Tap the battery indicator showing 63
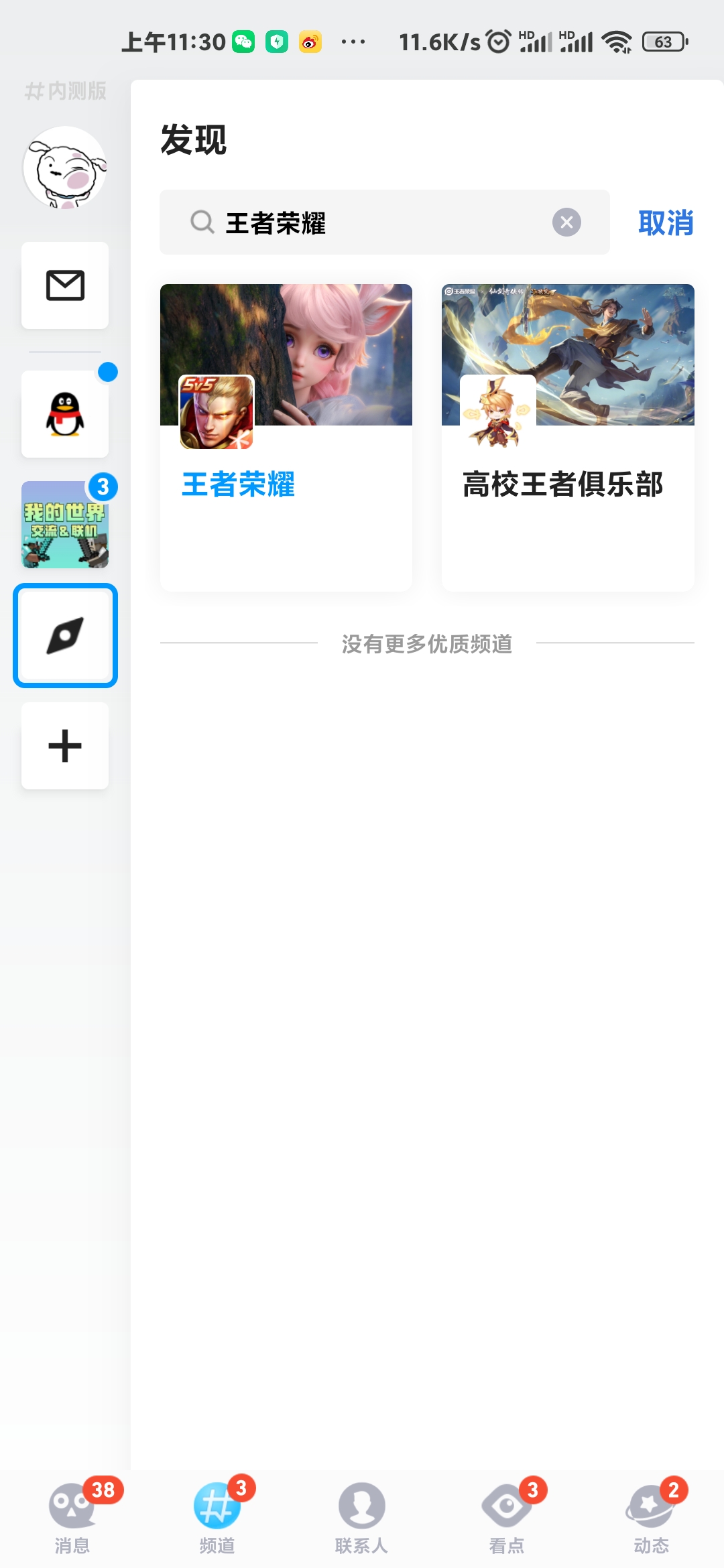 664,42
